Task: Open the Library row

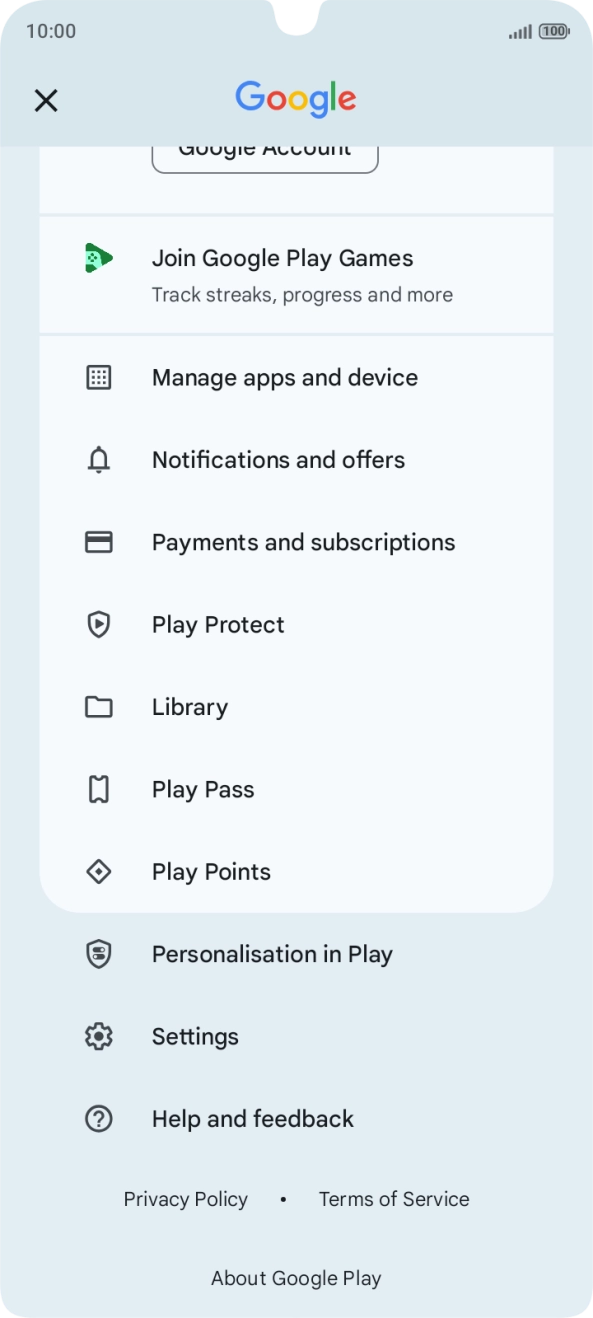Action: (x=296, y=707)
